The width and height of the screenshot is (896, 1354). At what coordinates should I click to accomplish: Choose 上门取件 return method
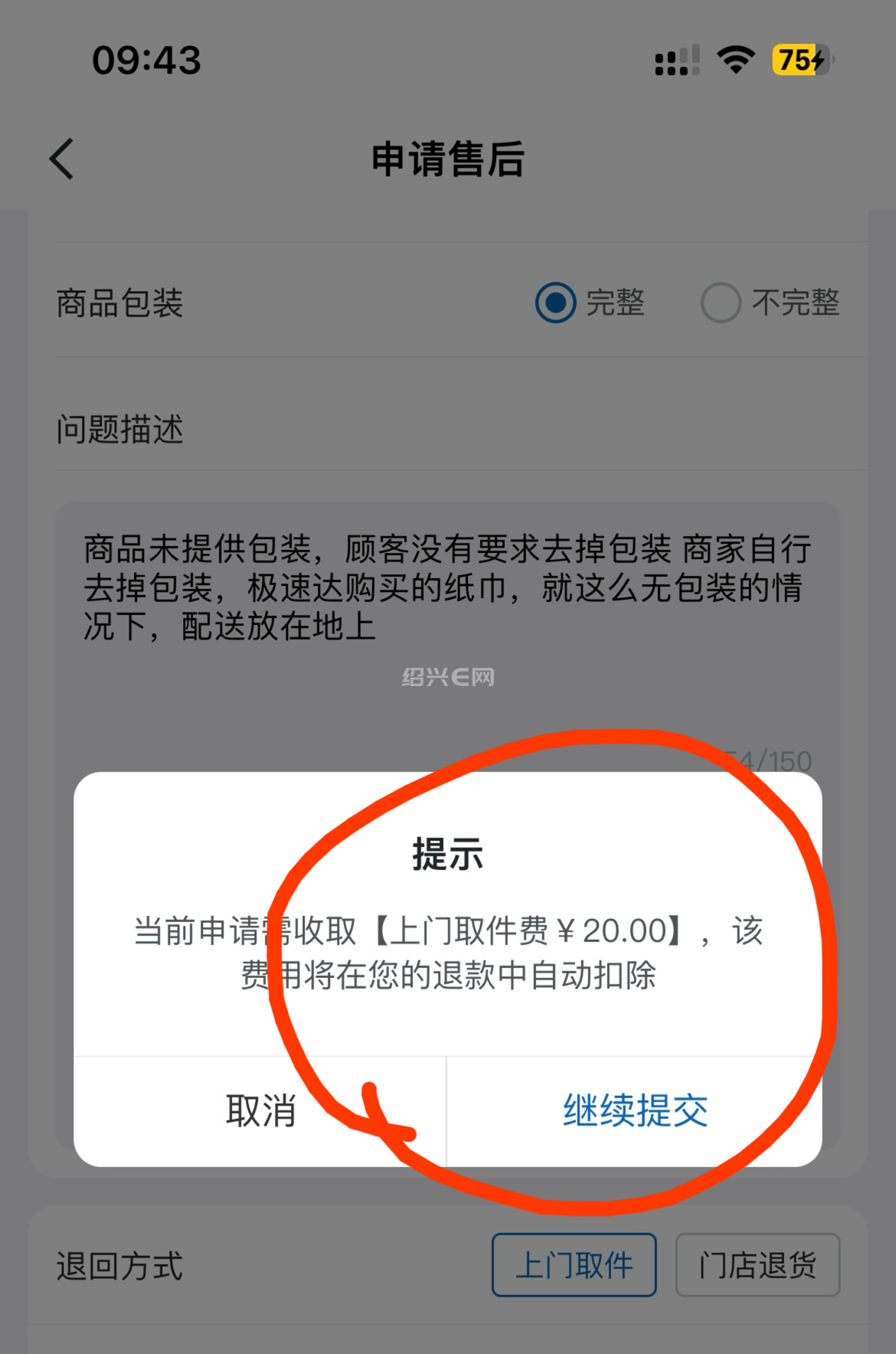pyautogui.click(x=574, y=1265)
